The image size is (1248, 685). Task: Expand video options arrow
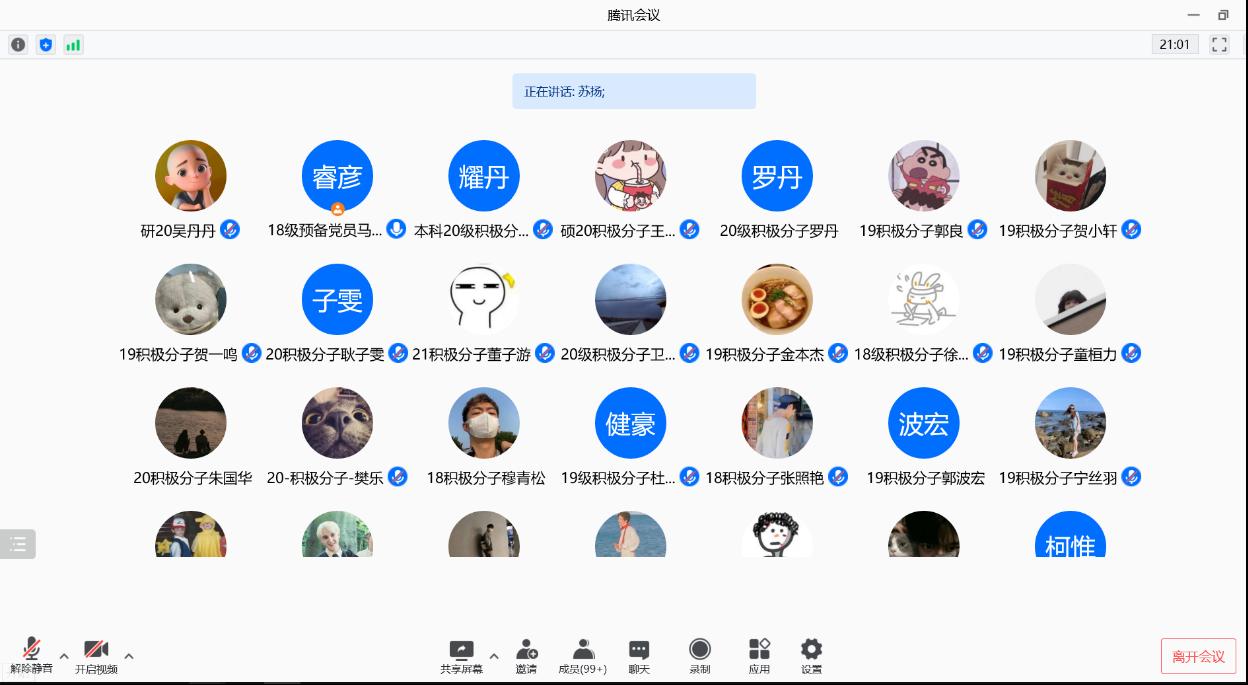pyautogui.click(x=129, y=656)
